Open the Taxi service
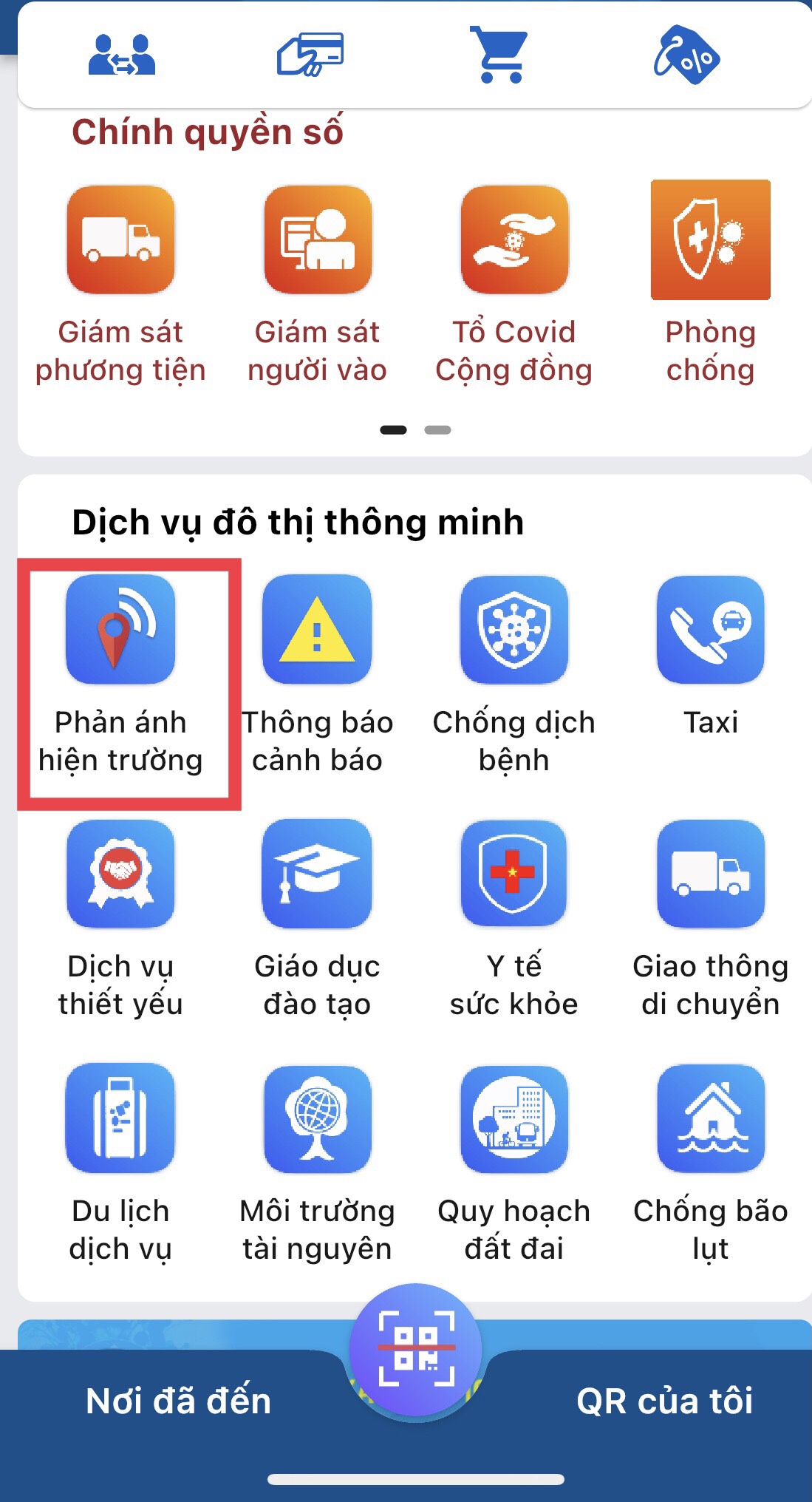This screenshot has height=1502, width=812. [710, 630]
